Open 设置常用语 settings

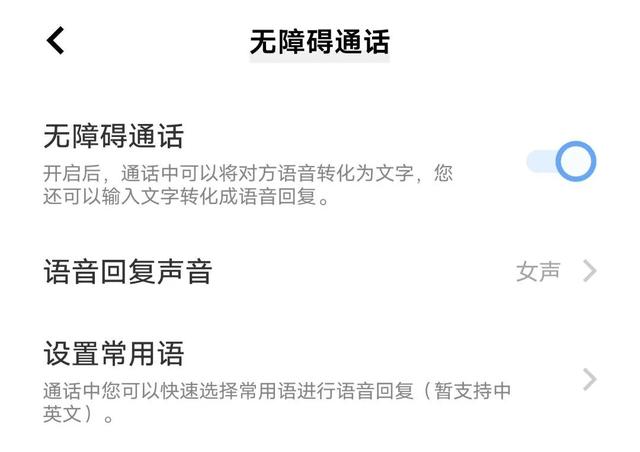coord(320,379)
